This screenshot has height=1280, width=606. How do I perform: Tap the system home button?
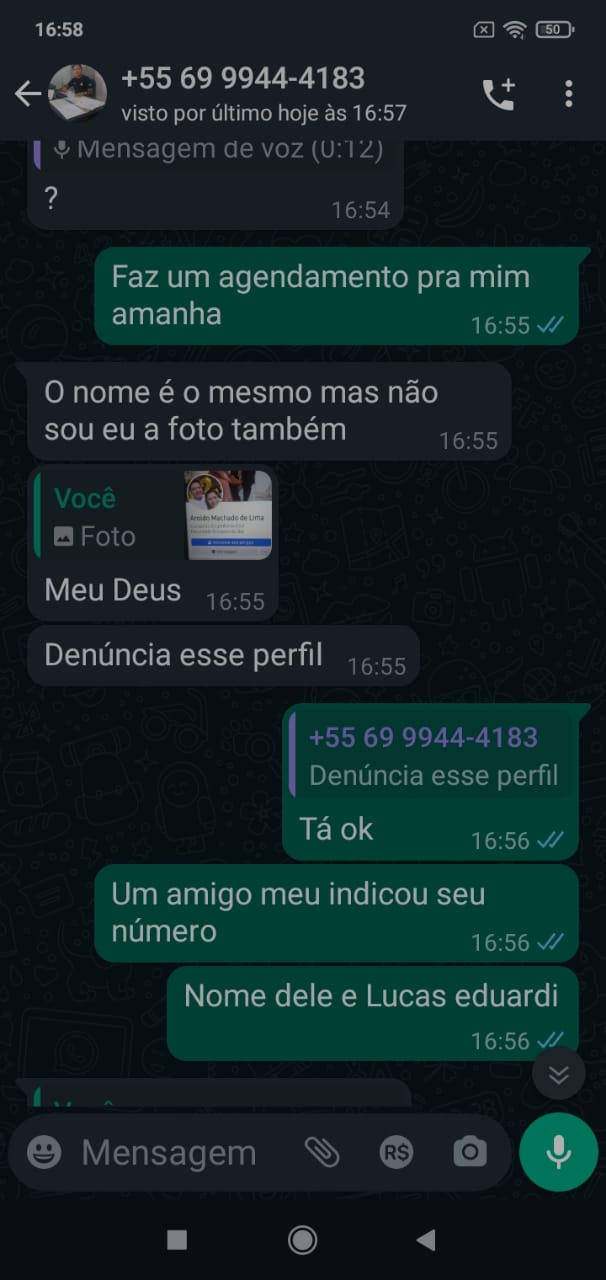tap(302, 1240)
